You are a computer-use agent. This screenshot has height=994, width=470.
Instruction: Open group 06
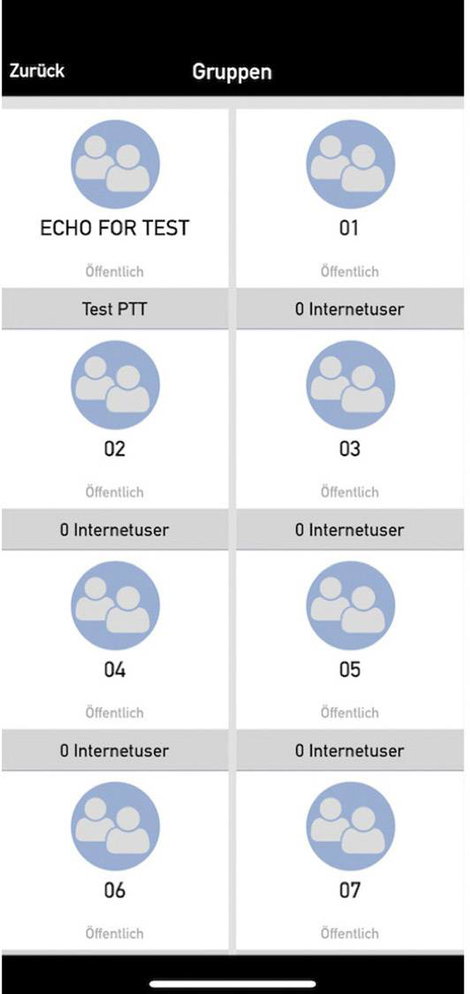pos(115,860)
